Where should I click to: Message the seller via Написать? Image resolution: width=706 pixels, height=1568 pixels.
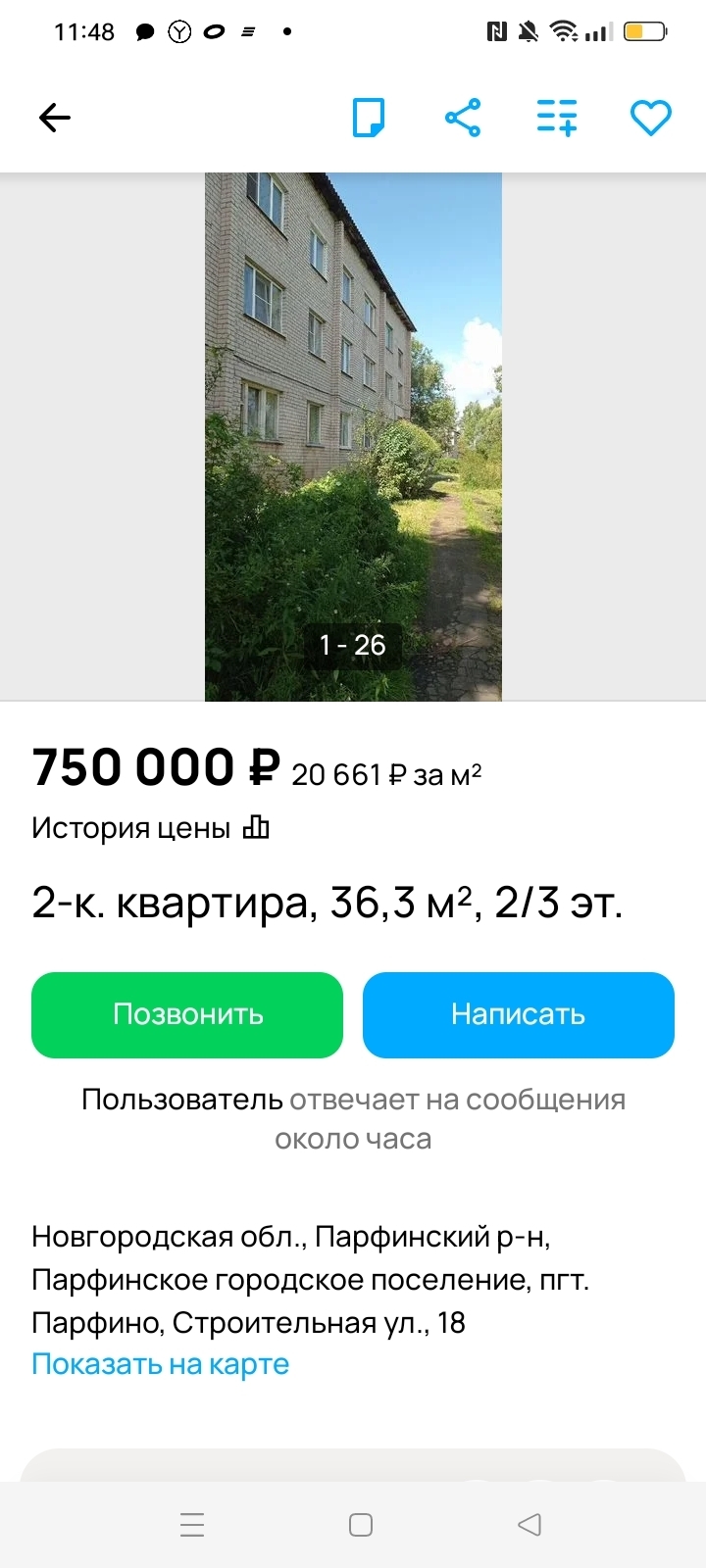coord(519,1014)
